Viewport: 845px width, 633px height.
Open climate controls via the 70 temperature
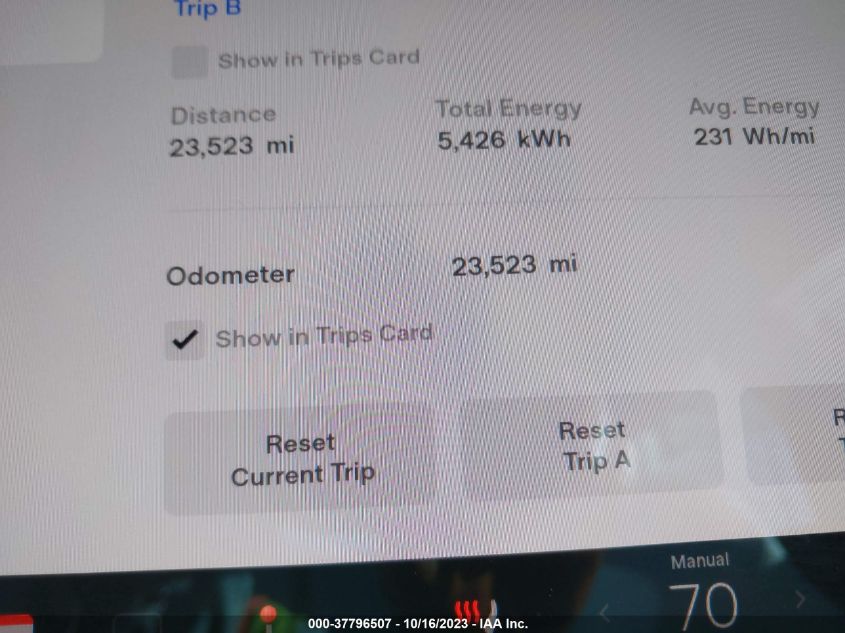(x=702, y=604)
